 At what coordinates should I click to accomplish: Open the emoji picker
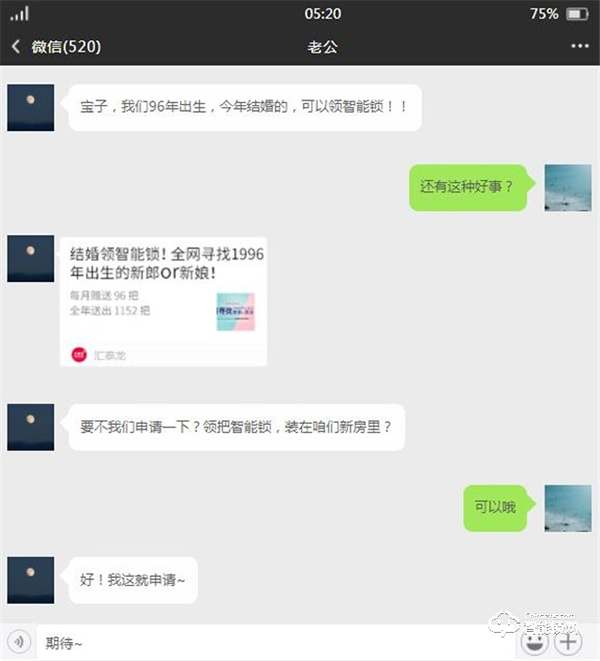tap(535, 641)
